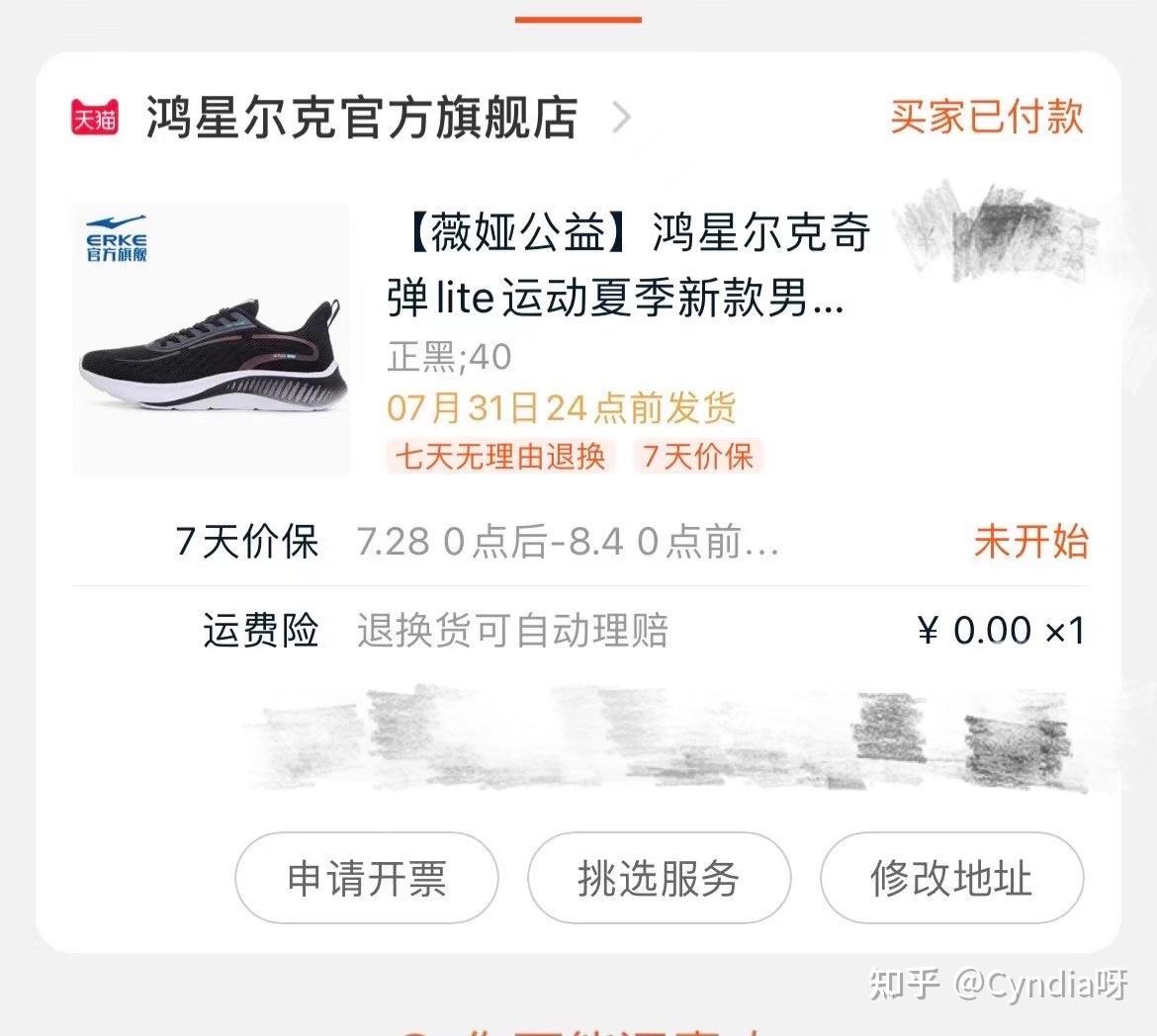Select 修改地址 to change address

coord(951,878)
